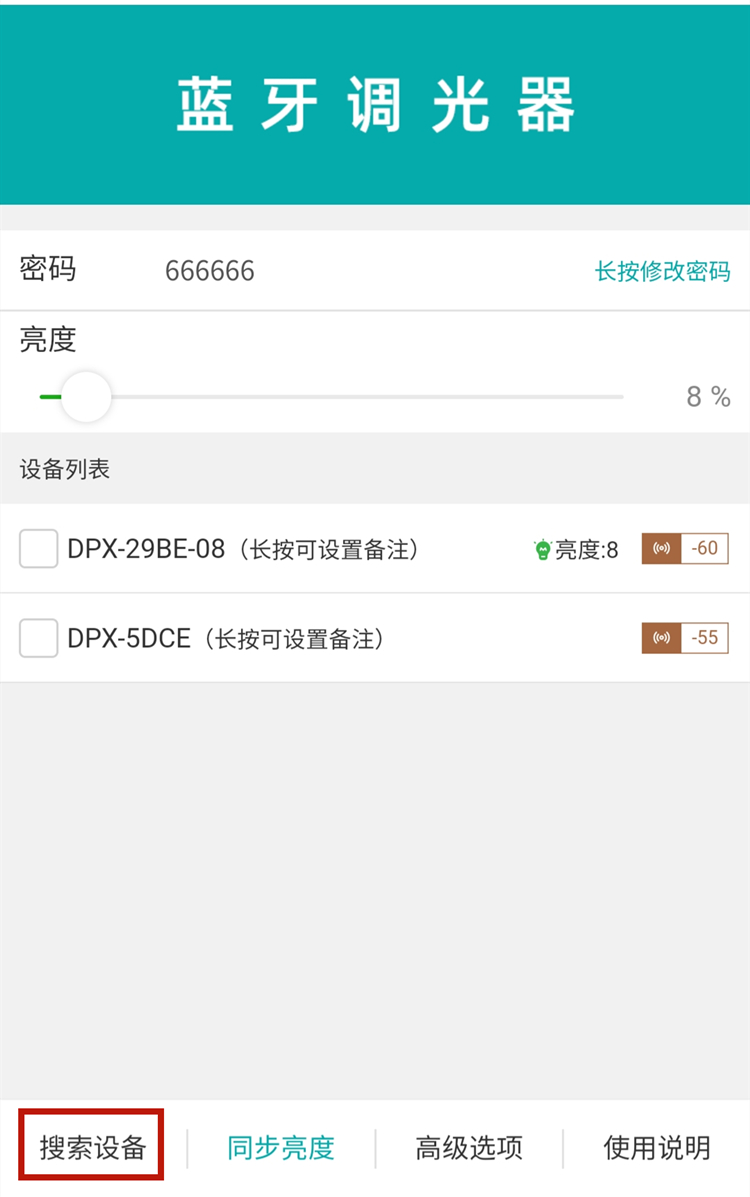The image size is (750, 1197).
Task: Tap 同步亮度 to sync brightness
Action: click(281, 1148)
